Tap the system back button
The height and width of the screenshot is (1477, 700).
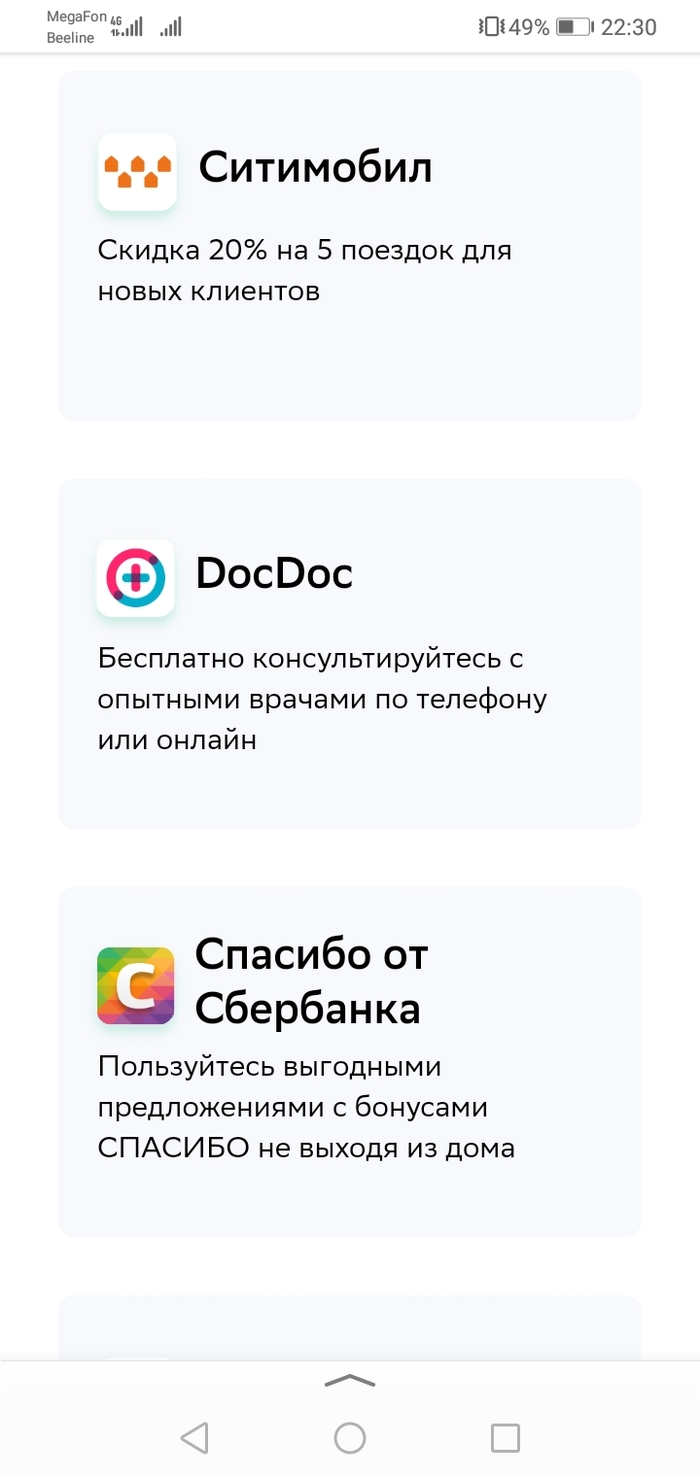194,1438
